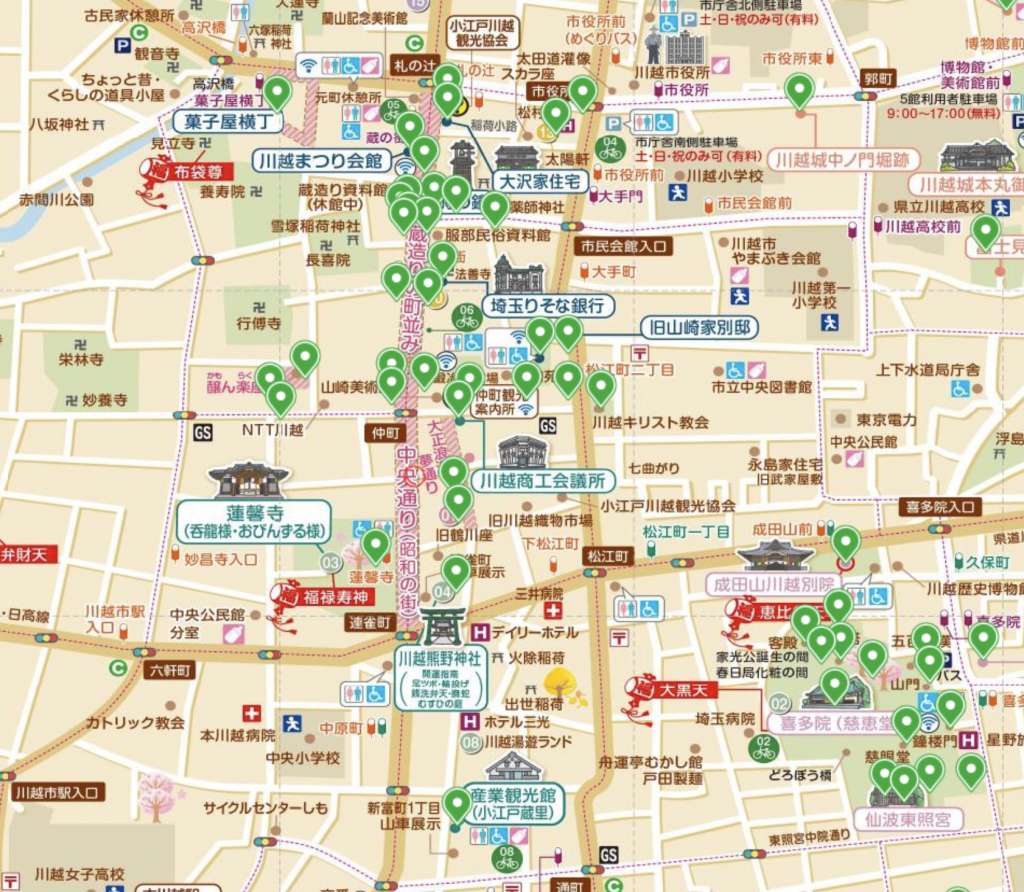Tap the green pin above 菓子屋横丁

pos(276,91)
